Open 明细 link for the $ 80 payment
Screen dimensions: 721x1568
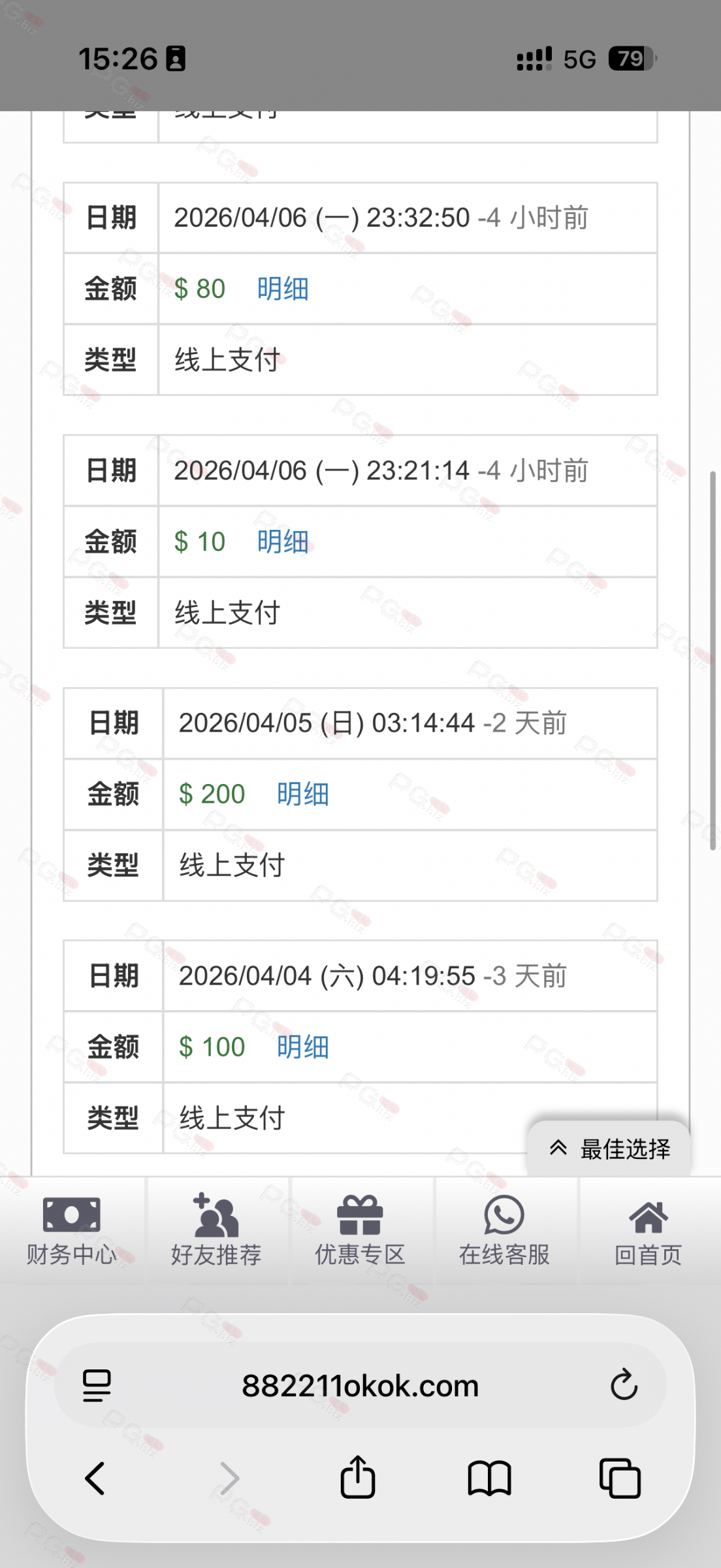click(x=282, y=289)
